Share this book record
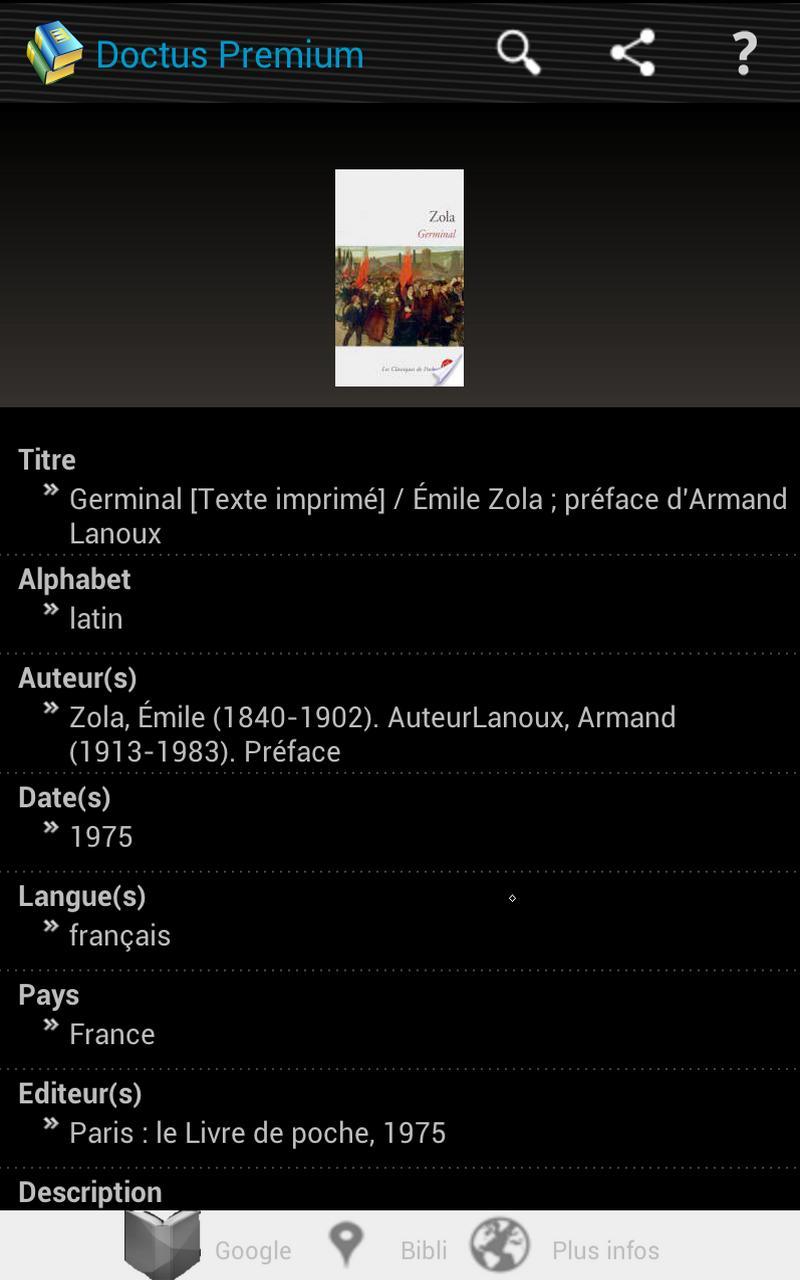 pyautogui.click(x=632, y=52)
